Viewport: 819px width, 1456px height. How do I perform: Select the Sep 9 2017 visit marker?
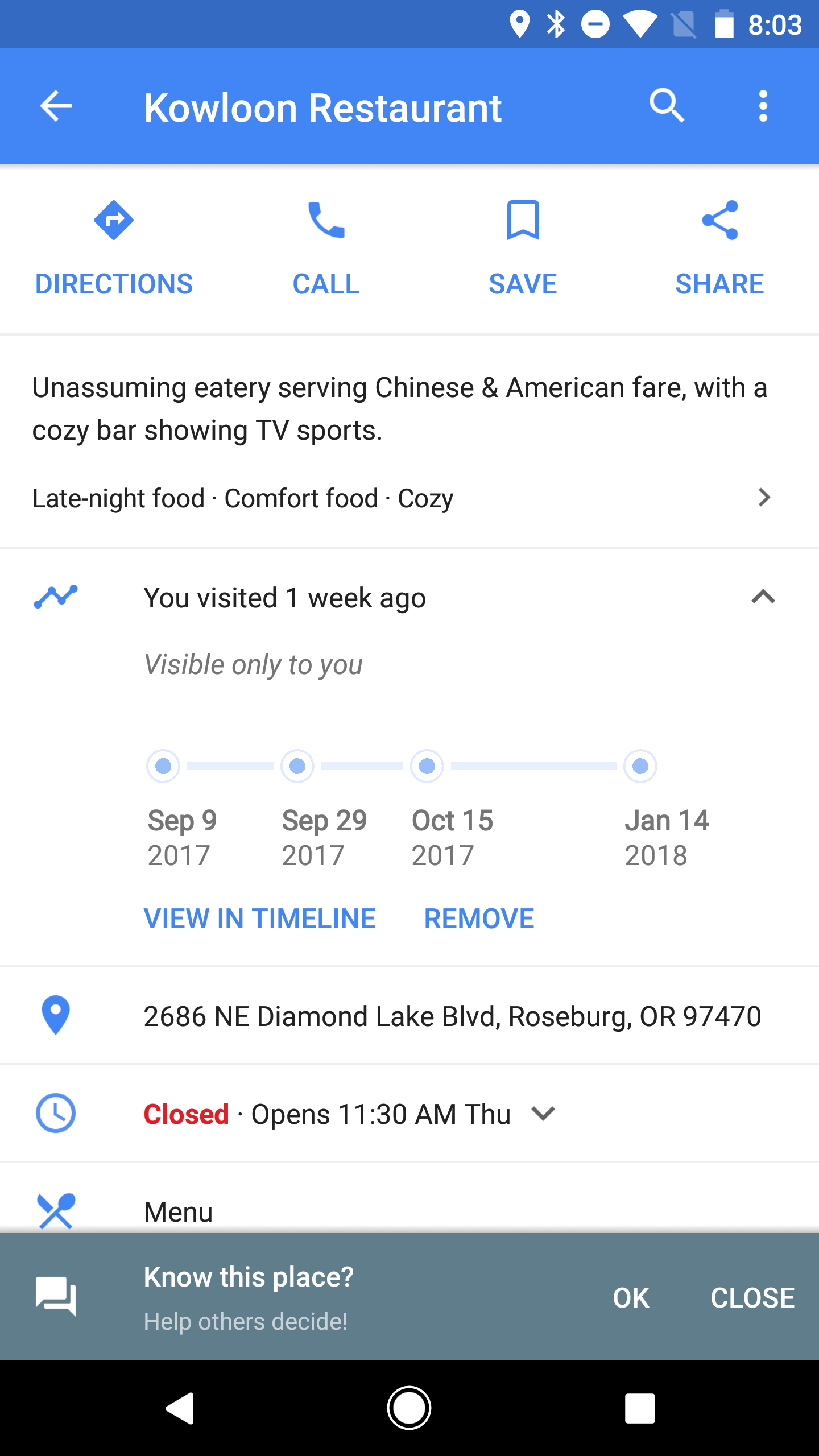[x=163, y=766]
